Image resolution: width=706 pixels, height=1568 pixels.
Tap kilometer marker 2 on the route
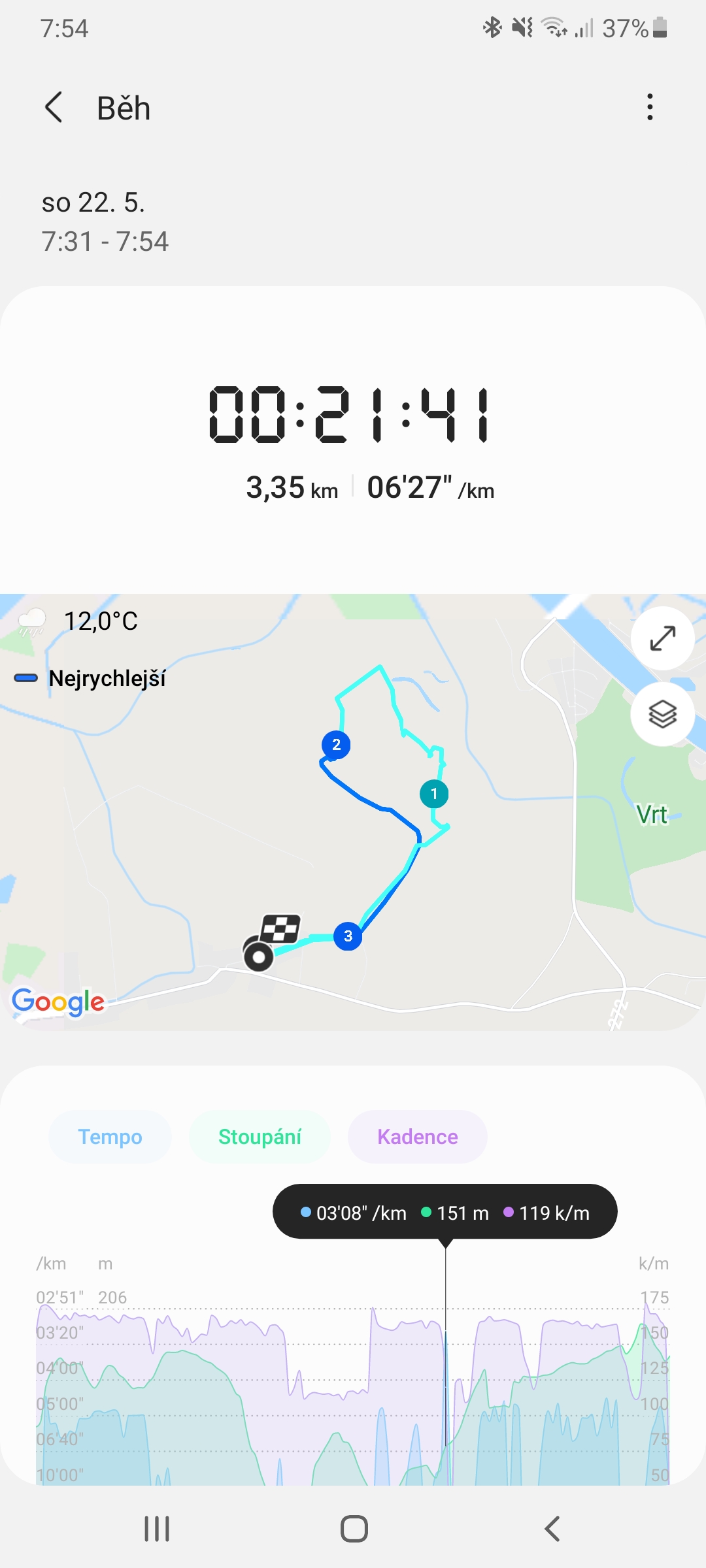click(x=336, y=745)
